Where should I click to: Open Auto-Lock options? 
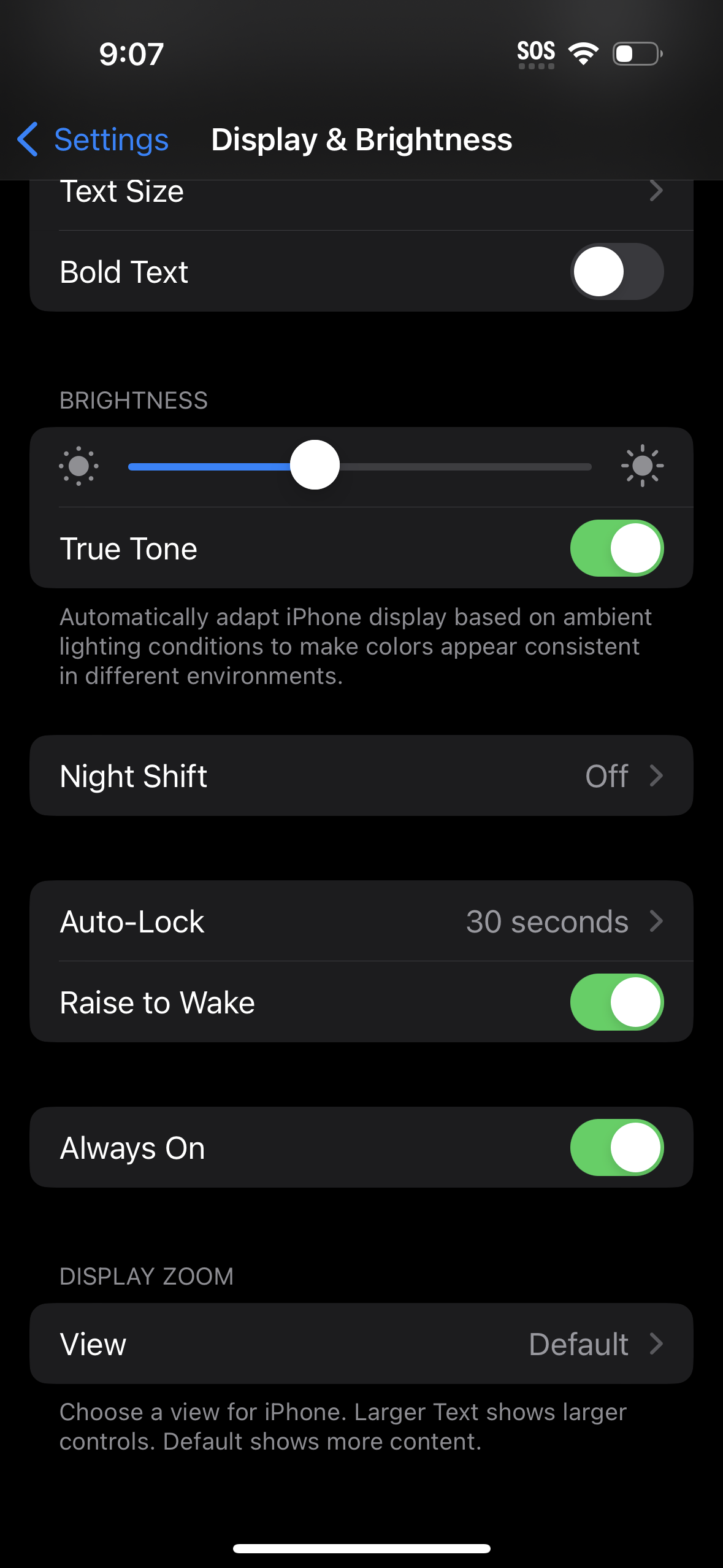tap(361, 921)
